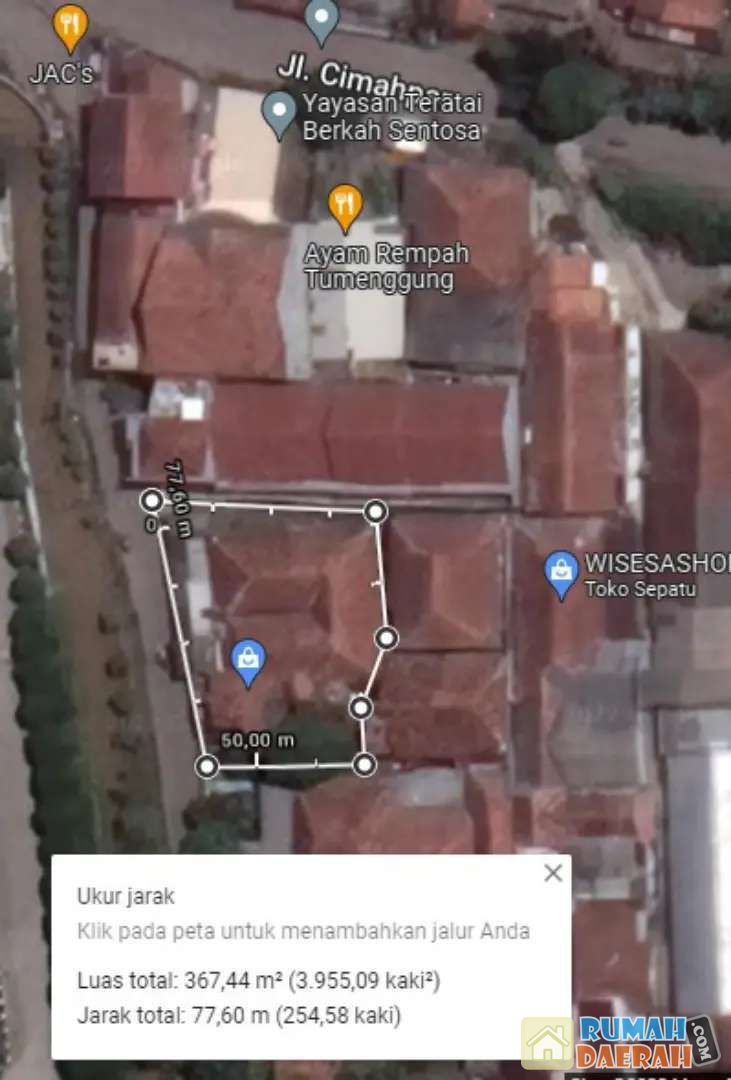Open the JAC's restaurant pin
Screen dimensions: 731x1080
[x=69, y=27]
